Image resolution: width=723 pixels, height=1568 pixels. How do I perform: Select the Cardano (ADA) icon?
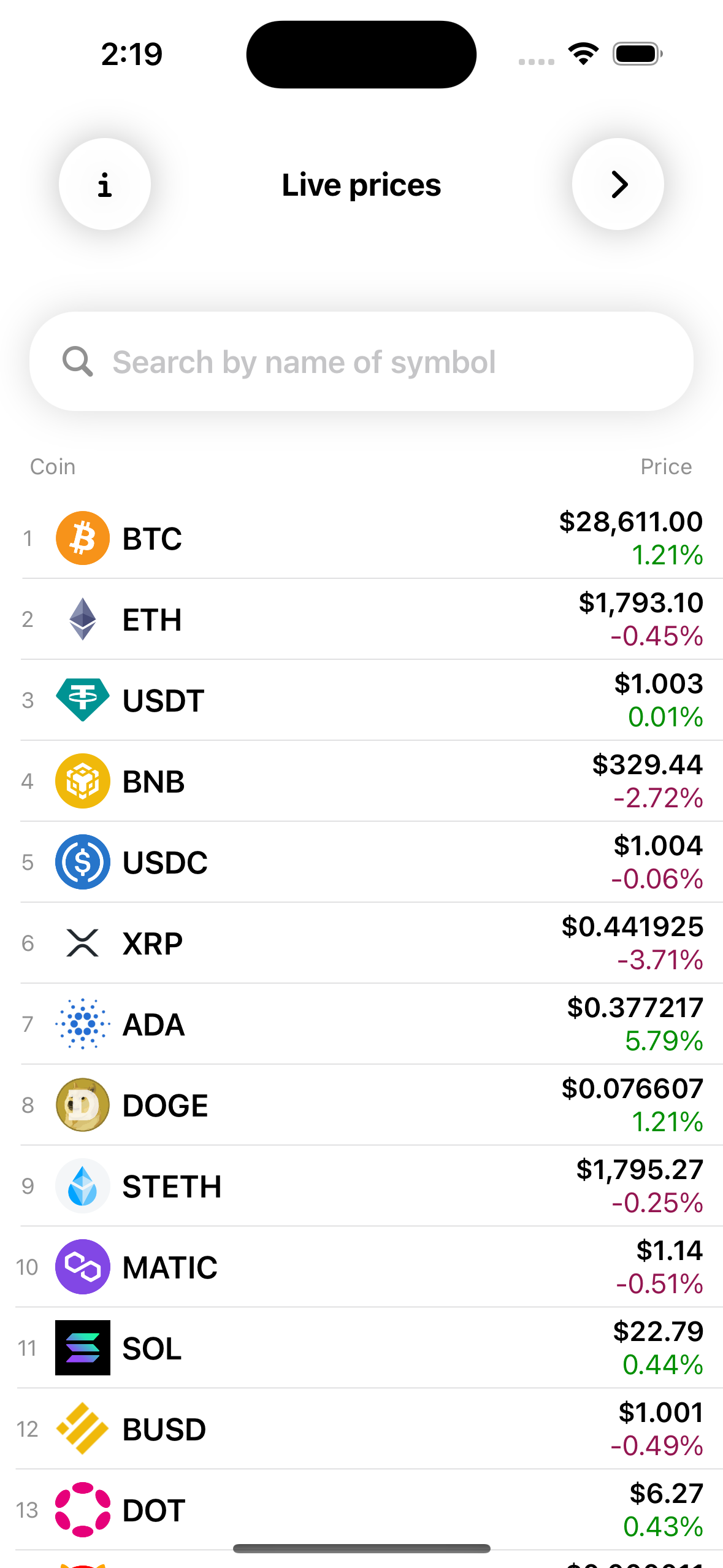[x=83, y=1024]
